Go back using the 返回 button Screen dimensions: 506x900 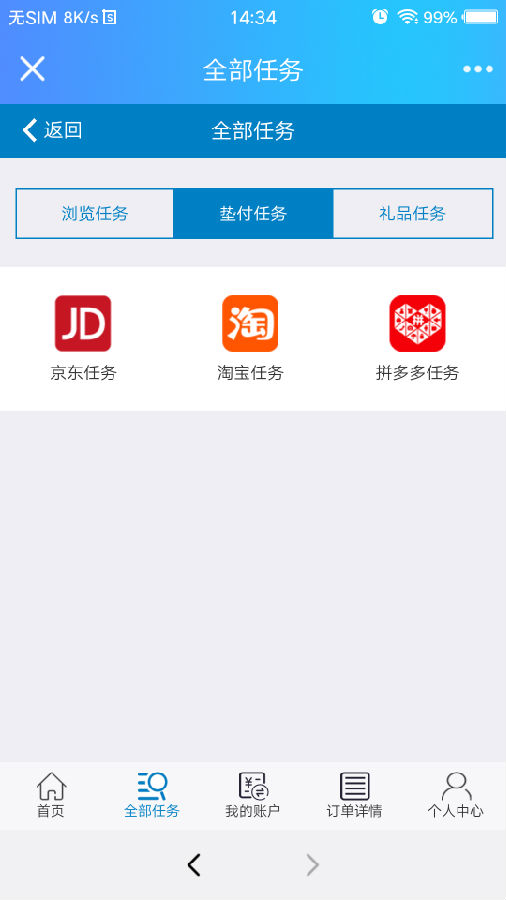(x=52, y=130)
